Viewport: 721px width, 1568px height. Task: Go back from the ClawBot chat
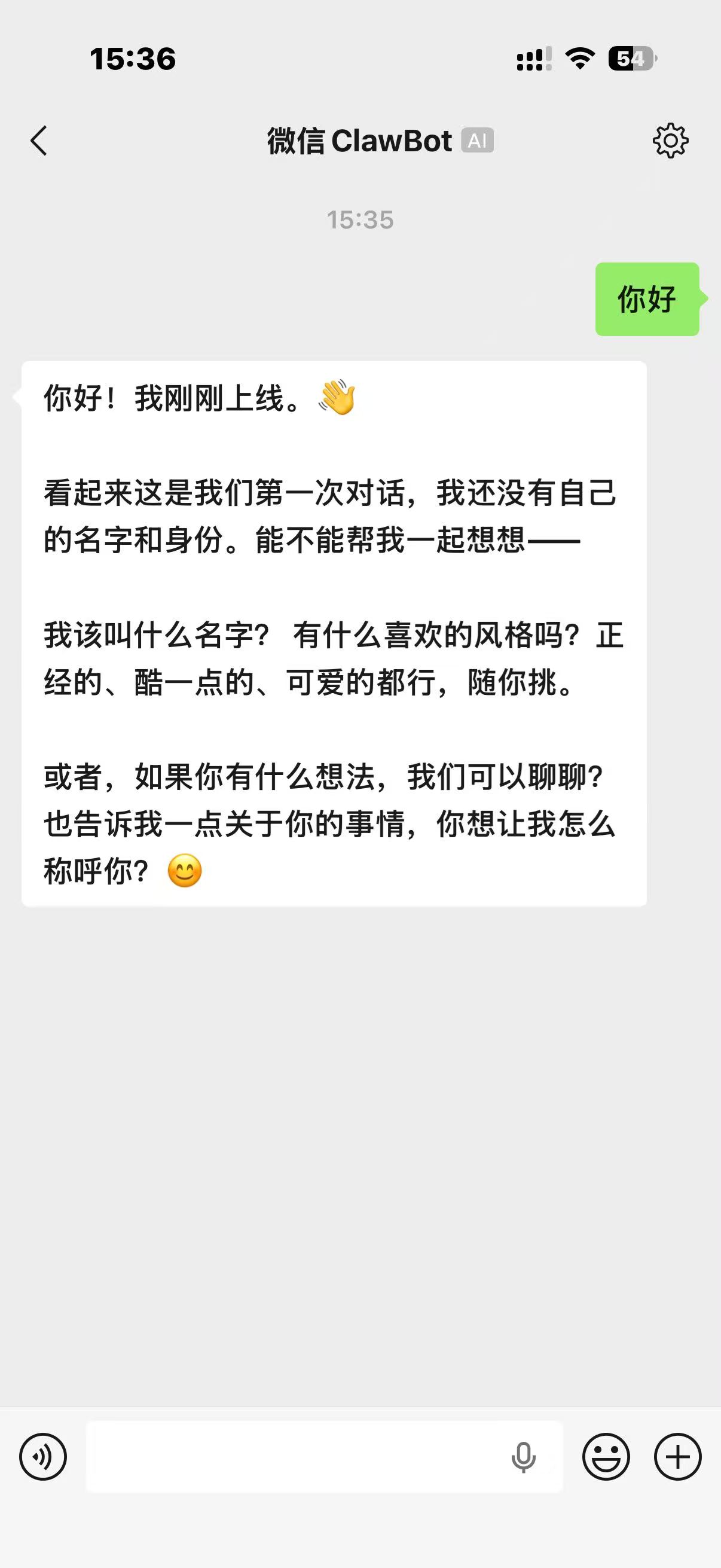coord(39,141)
